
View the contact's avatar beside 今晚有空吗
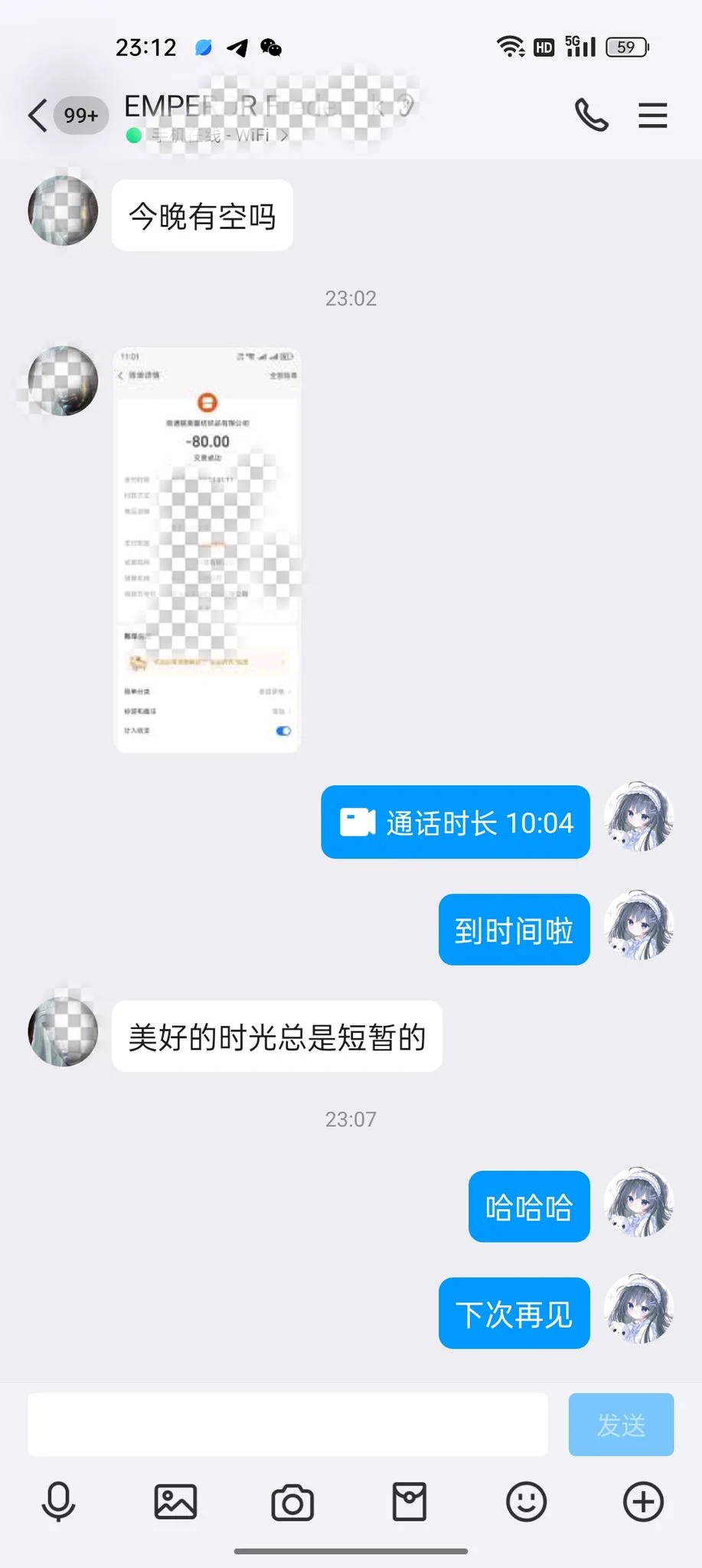[63, 211]
